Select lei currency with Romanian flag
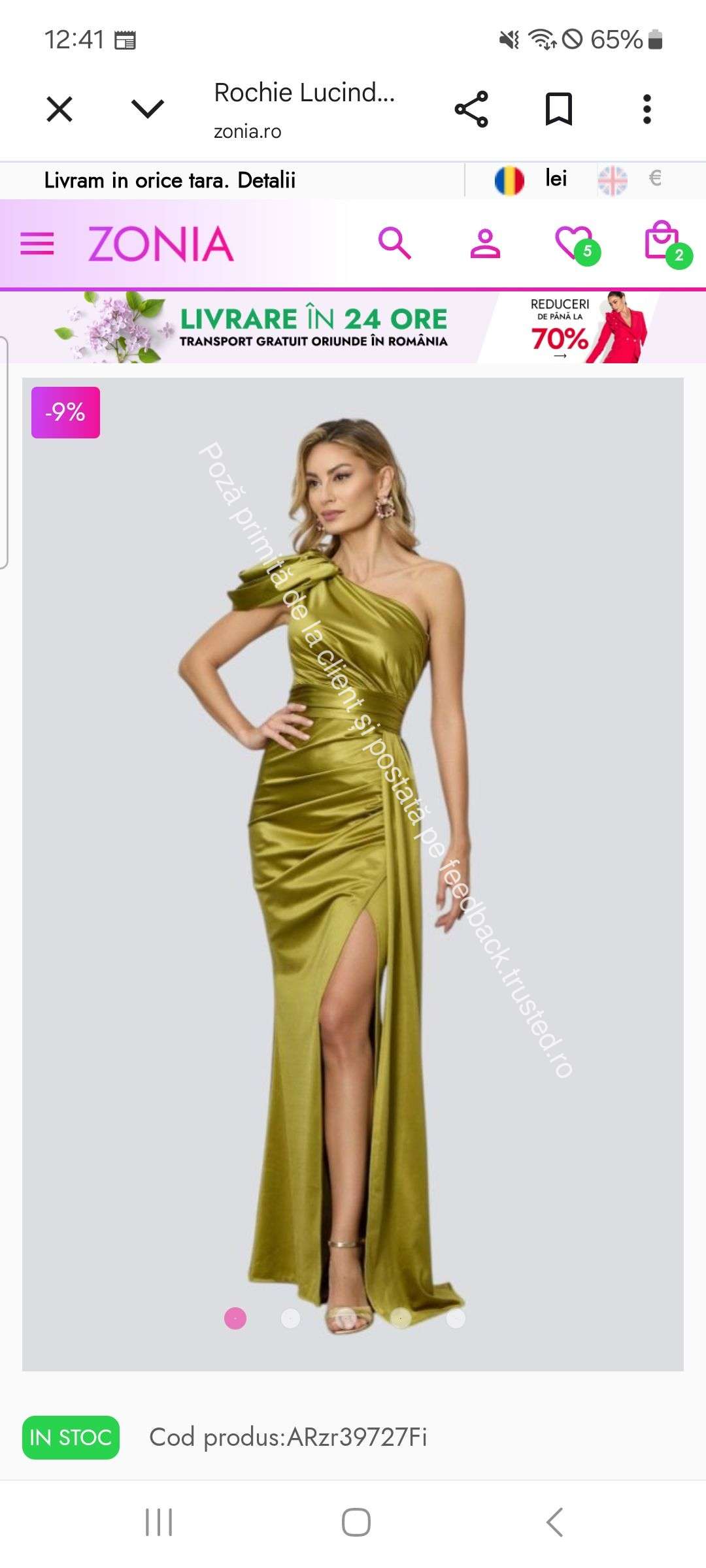 [531, 180]
